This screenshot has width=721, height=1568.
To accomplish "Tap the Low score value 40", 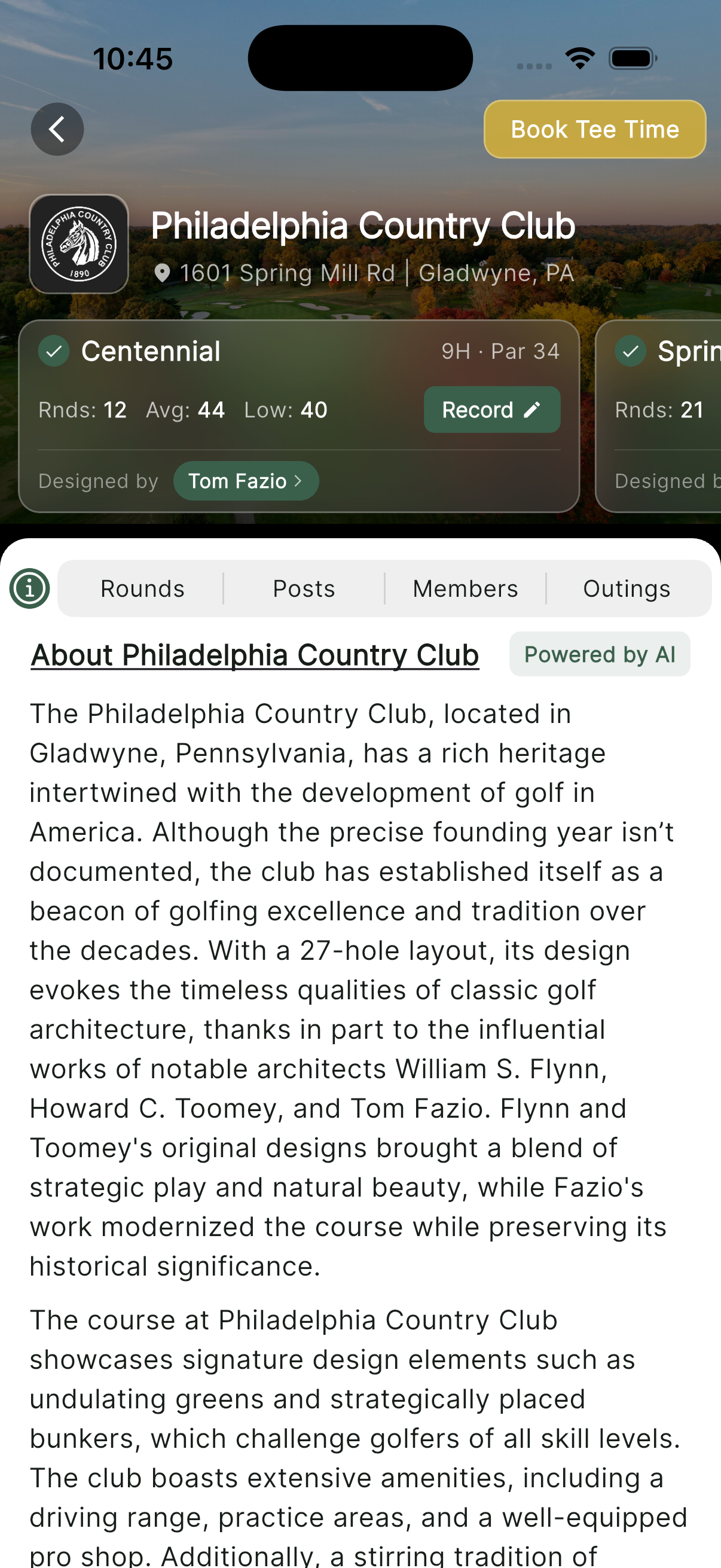I will point(314,409).
